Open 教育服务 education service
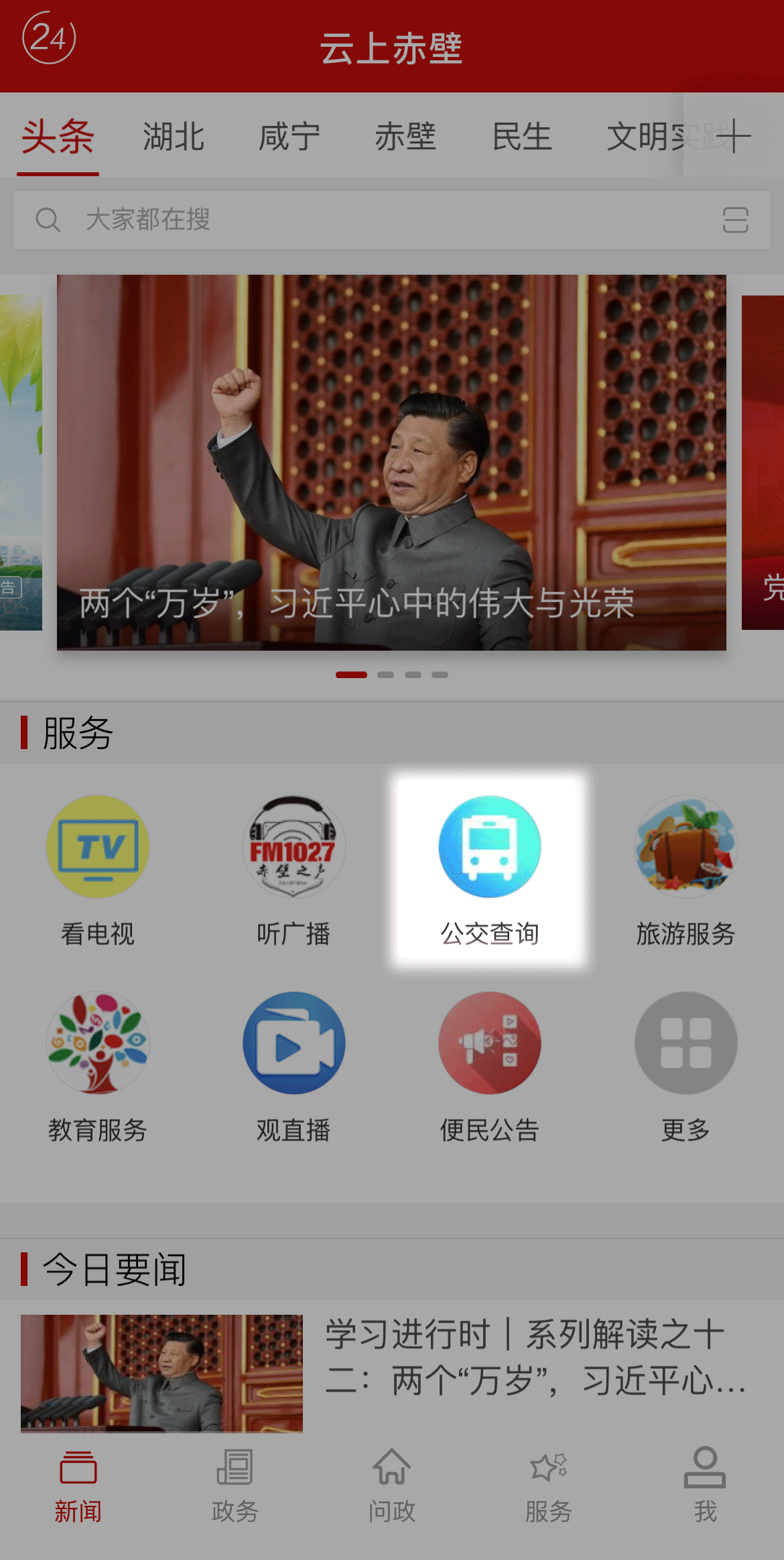Screen dimensions: 784x1560 pyautogui.click(x=98, y=1067)
